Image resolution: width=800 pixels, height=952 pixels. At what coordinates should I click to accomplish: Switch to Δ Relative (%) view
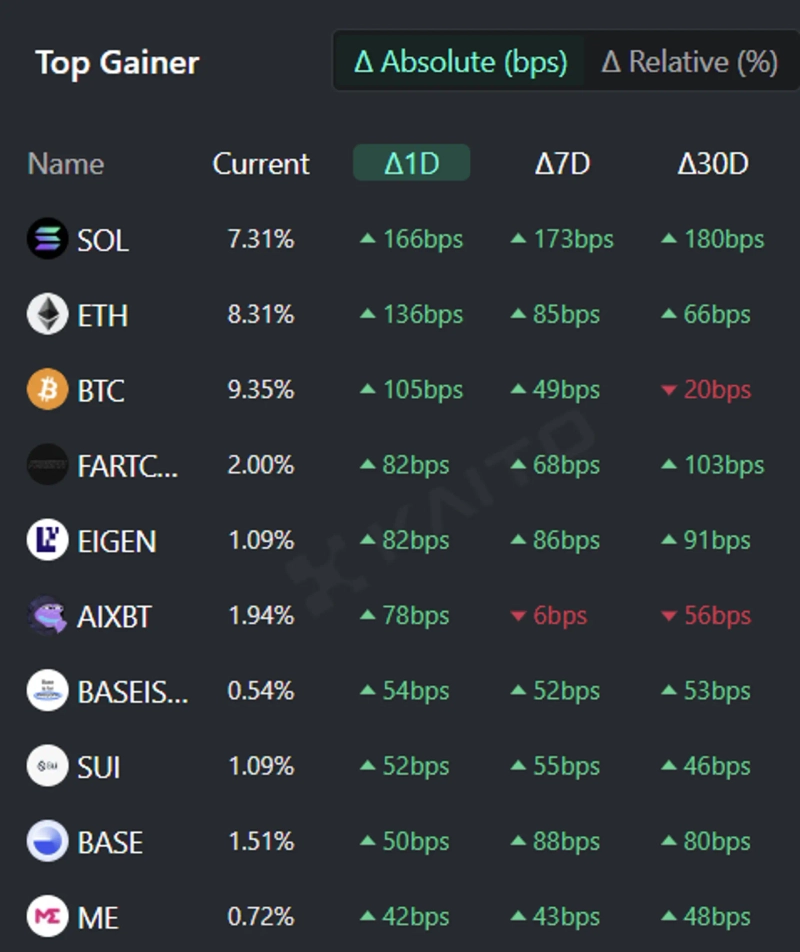pos(689,62)
